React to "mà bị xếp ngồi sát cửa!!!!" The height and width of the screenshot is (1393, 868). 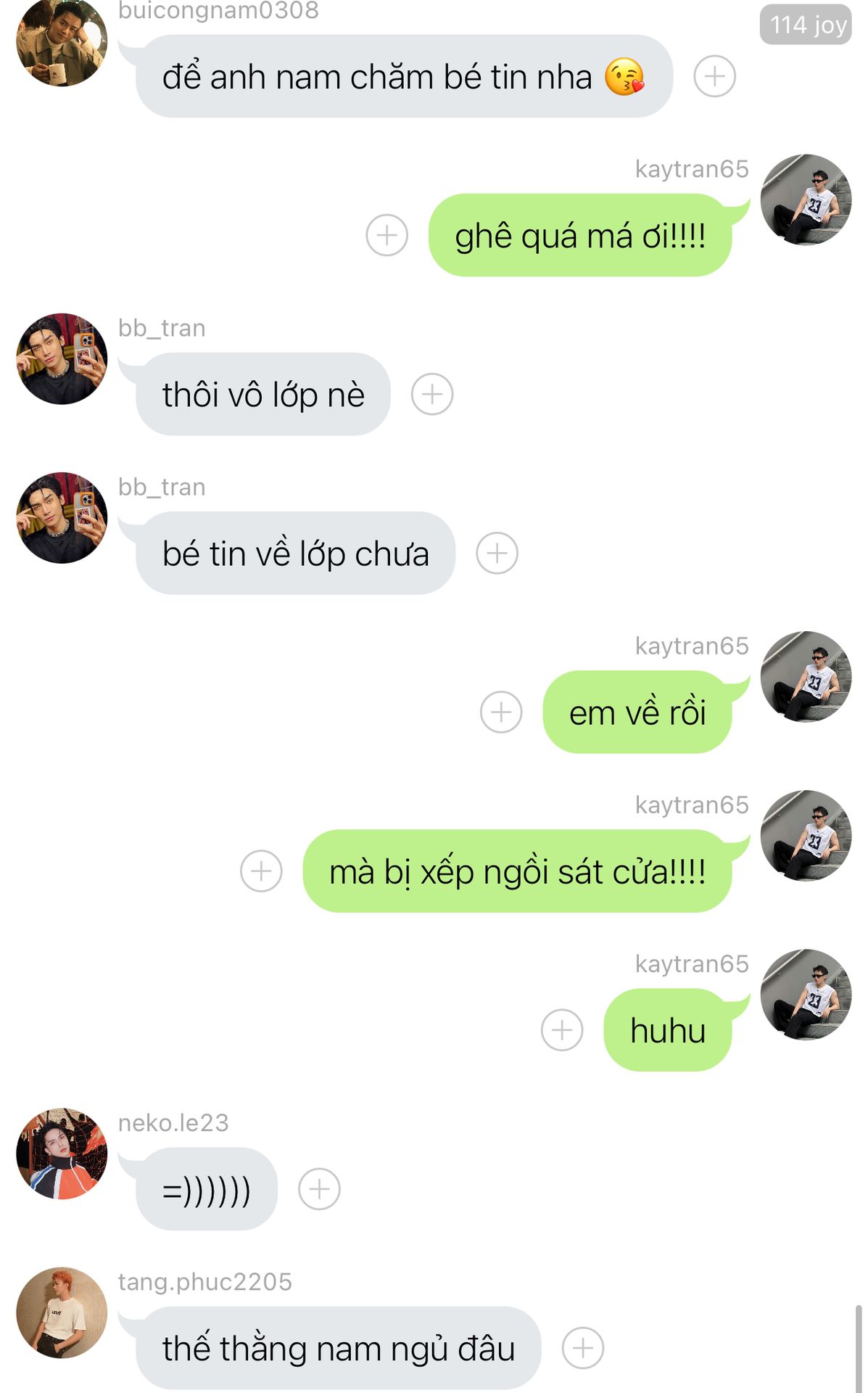[261, 871]
